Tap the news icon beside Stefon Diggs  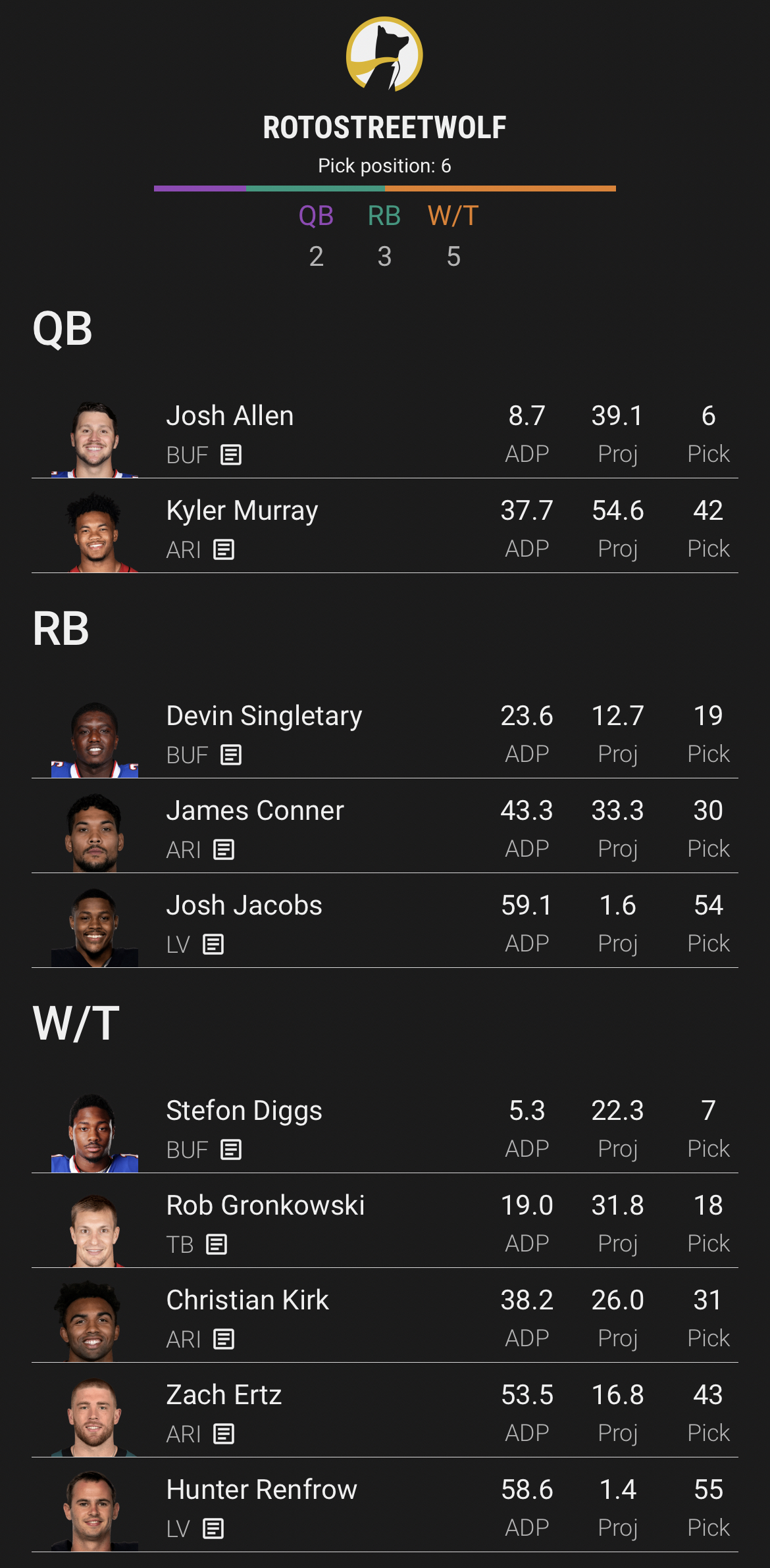[231, 1150]
